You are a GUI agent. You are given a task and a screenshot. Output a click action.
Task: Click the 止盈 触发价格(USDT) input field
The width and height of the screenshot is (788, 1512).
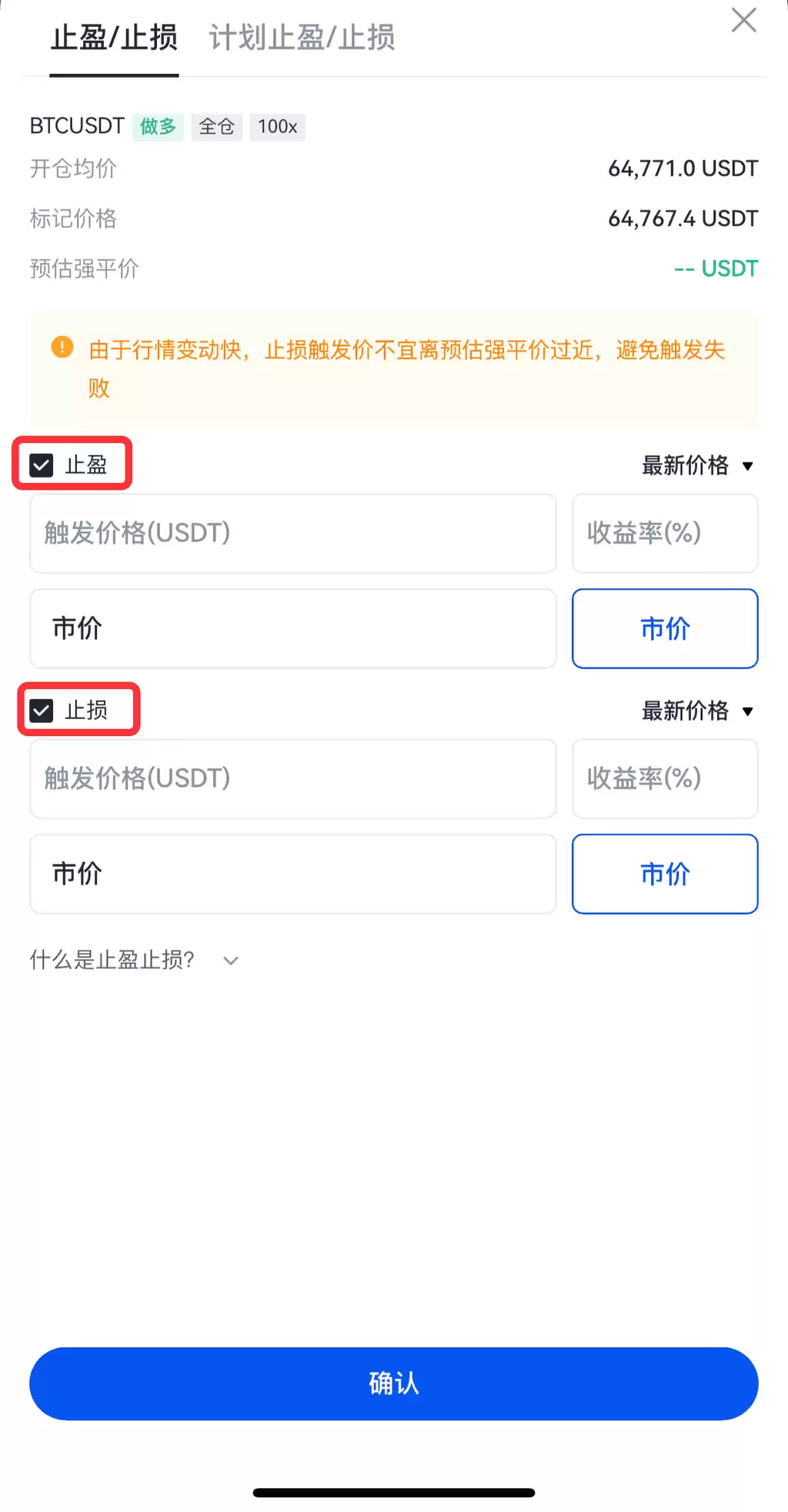pyautogui.click(x=292, y=534)
